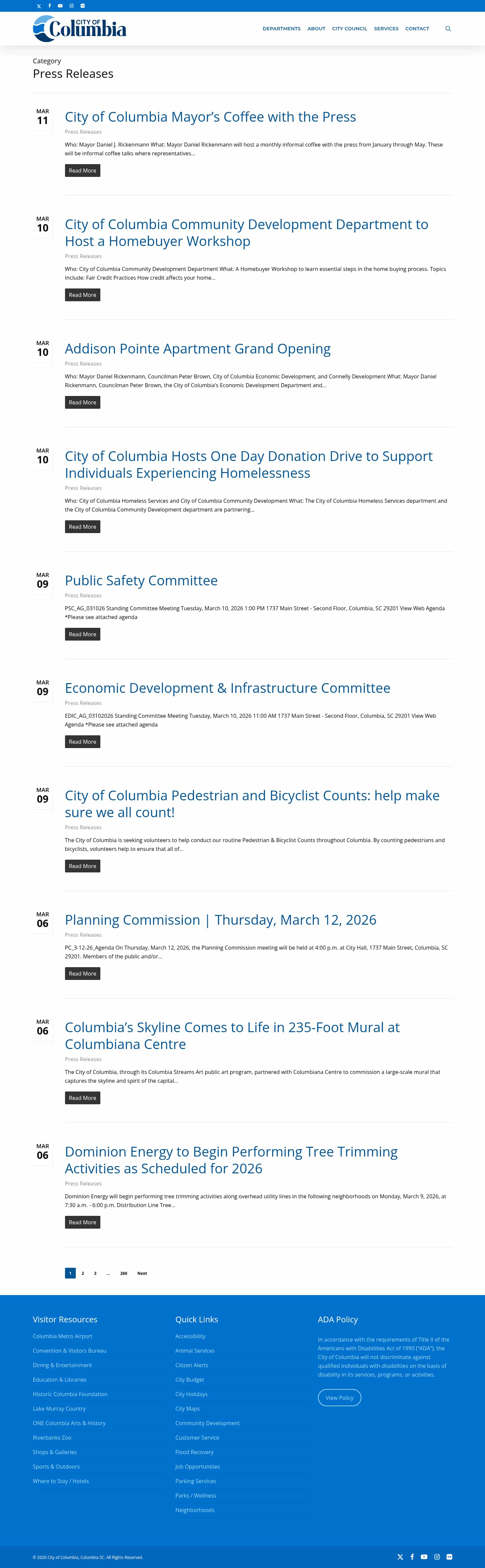The height and width of the screenshot is (1568, 485).
Task: Open the Public Safety Committee release
Action: coord(140,581)
